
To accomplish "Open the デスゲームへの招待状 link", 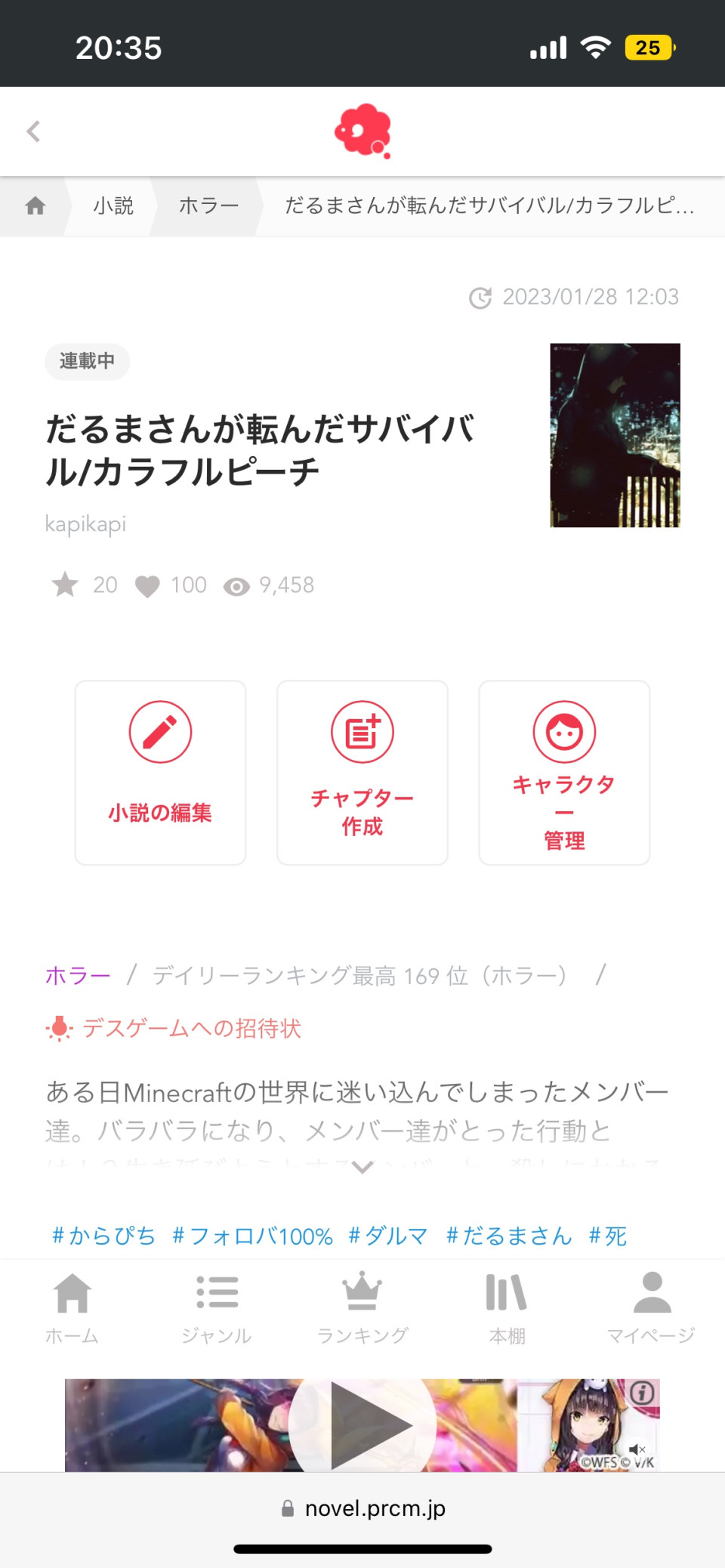I will [x=191, y=1029].
